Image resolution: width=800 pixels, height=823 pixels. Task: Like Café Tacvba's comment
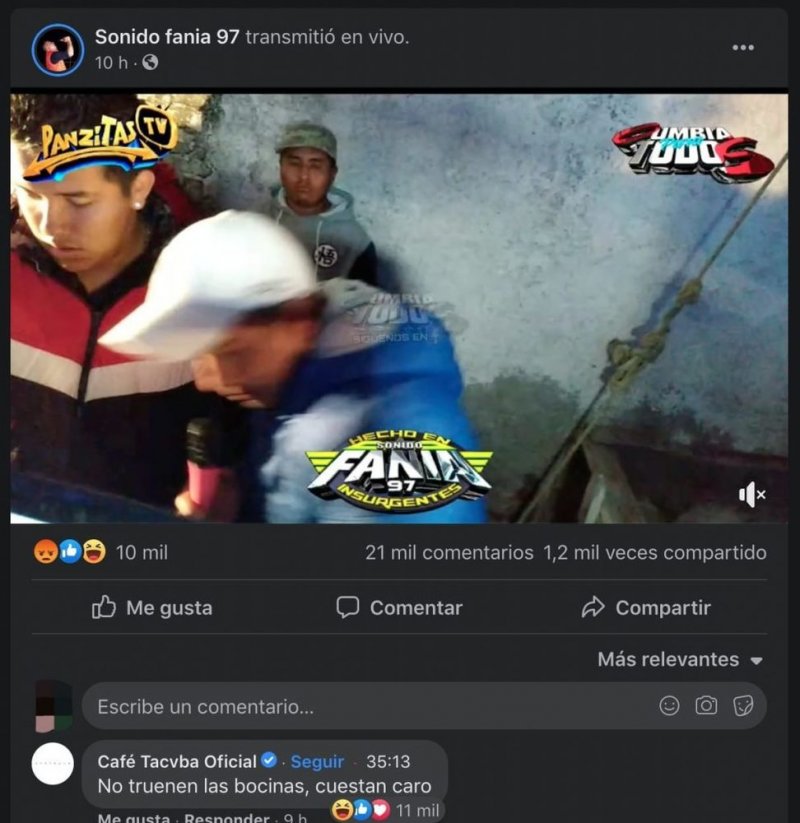pyautogui.click(x=133, y=818)
